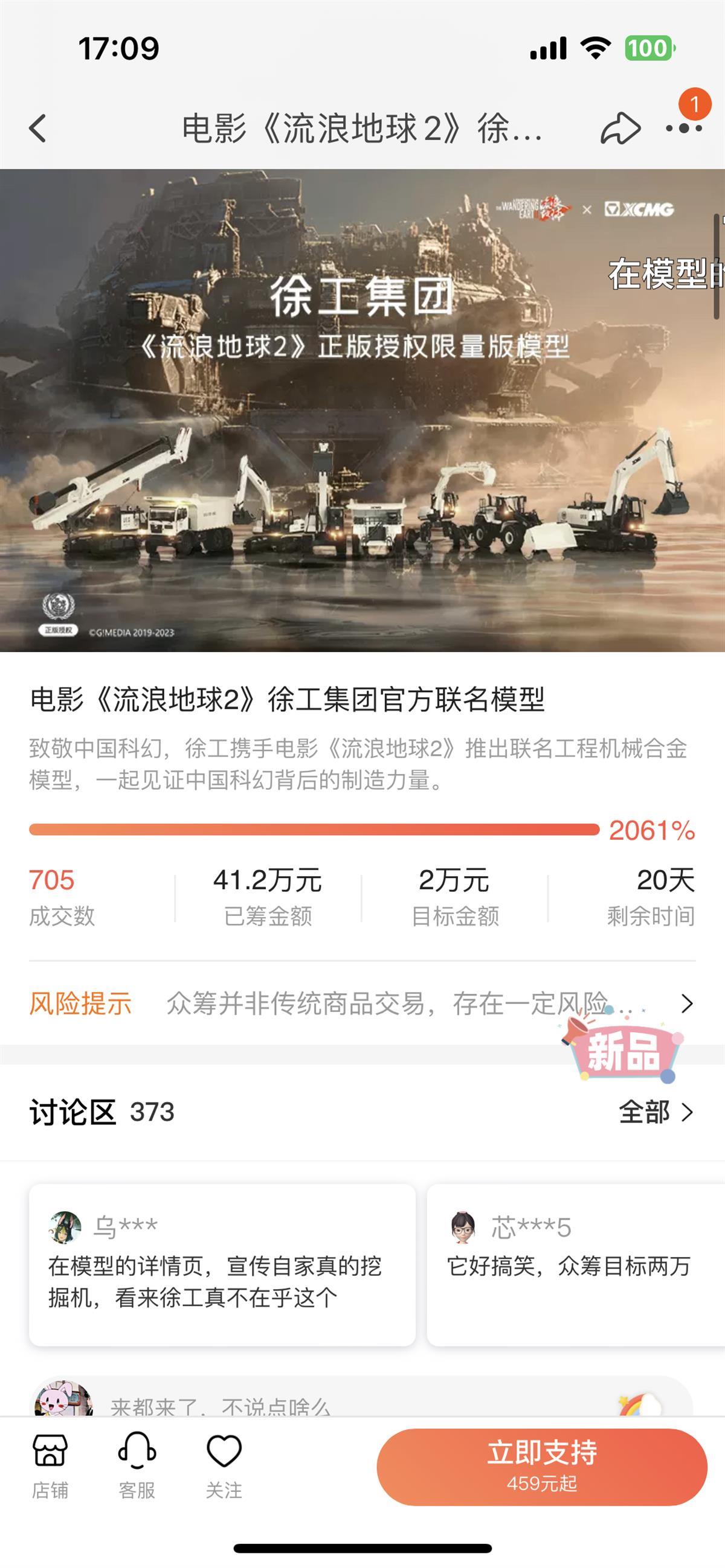This screenshot has width=725, height=1568.
Task: Open the 新品 floating promo badge
Action: (623, 1051)
